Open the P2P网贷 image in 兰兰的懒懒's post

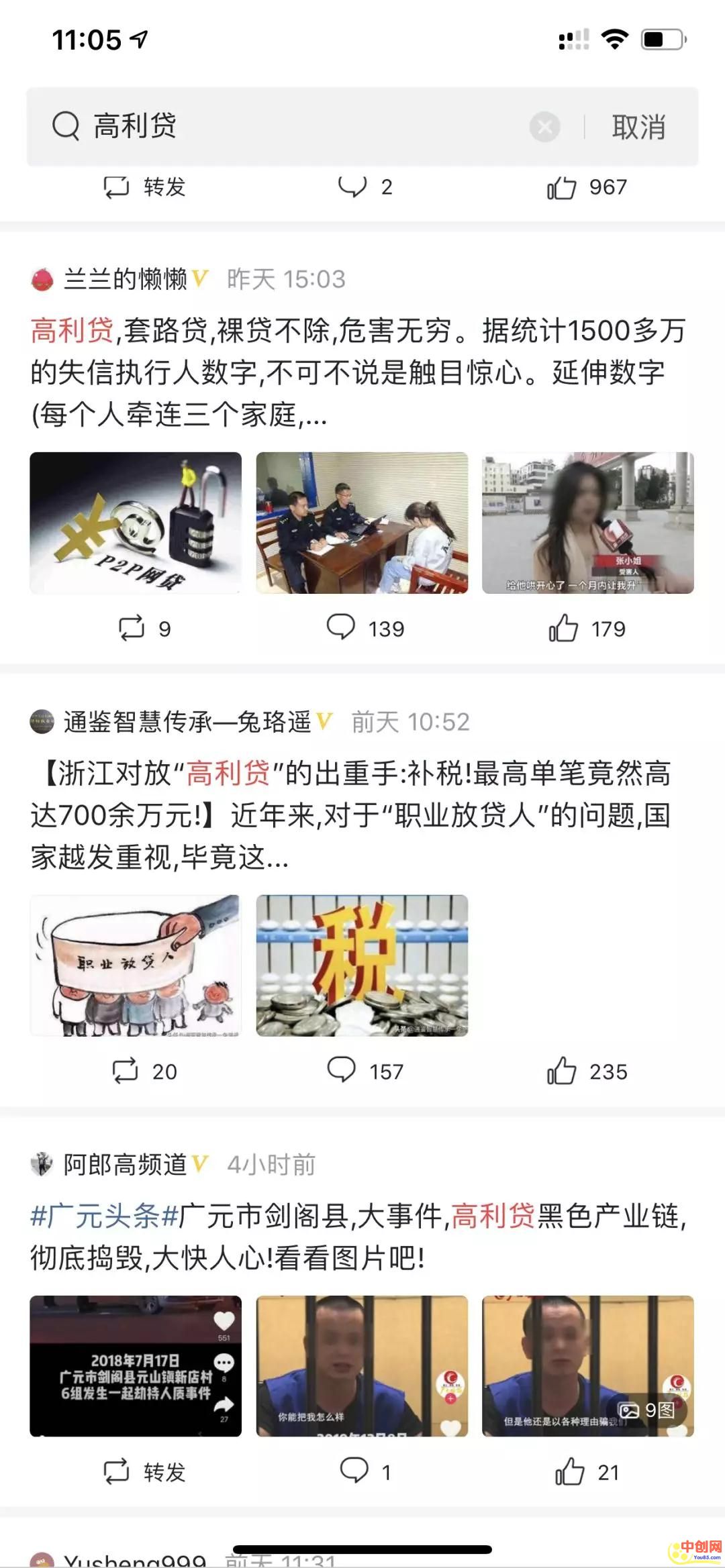(136, 523)
